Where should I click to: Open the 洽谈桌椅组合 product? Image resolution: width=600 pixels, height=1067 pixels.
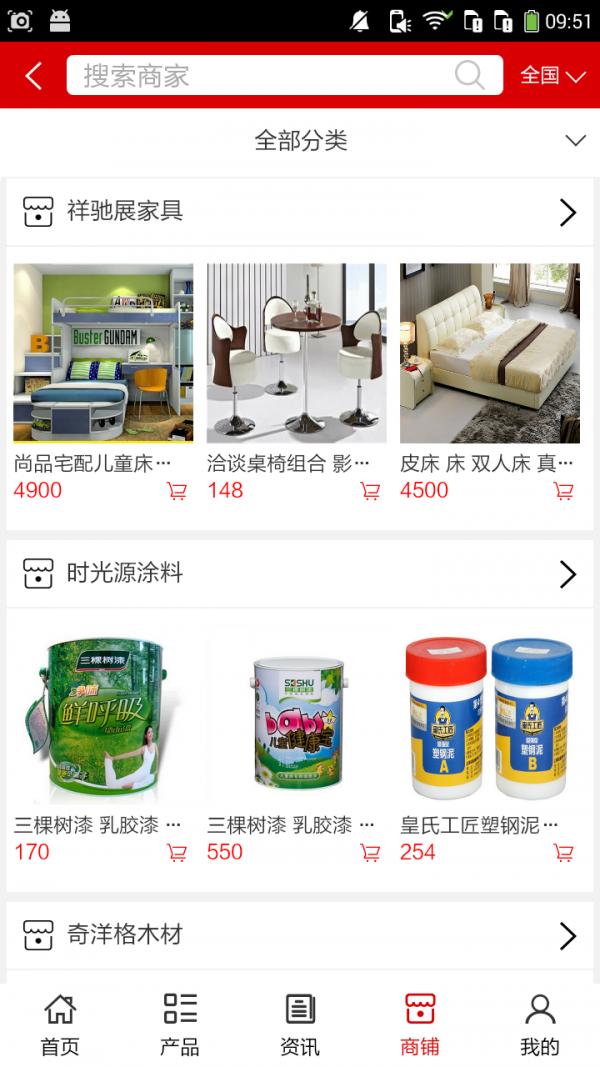pyautogui.click(x=296, y=353)
